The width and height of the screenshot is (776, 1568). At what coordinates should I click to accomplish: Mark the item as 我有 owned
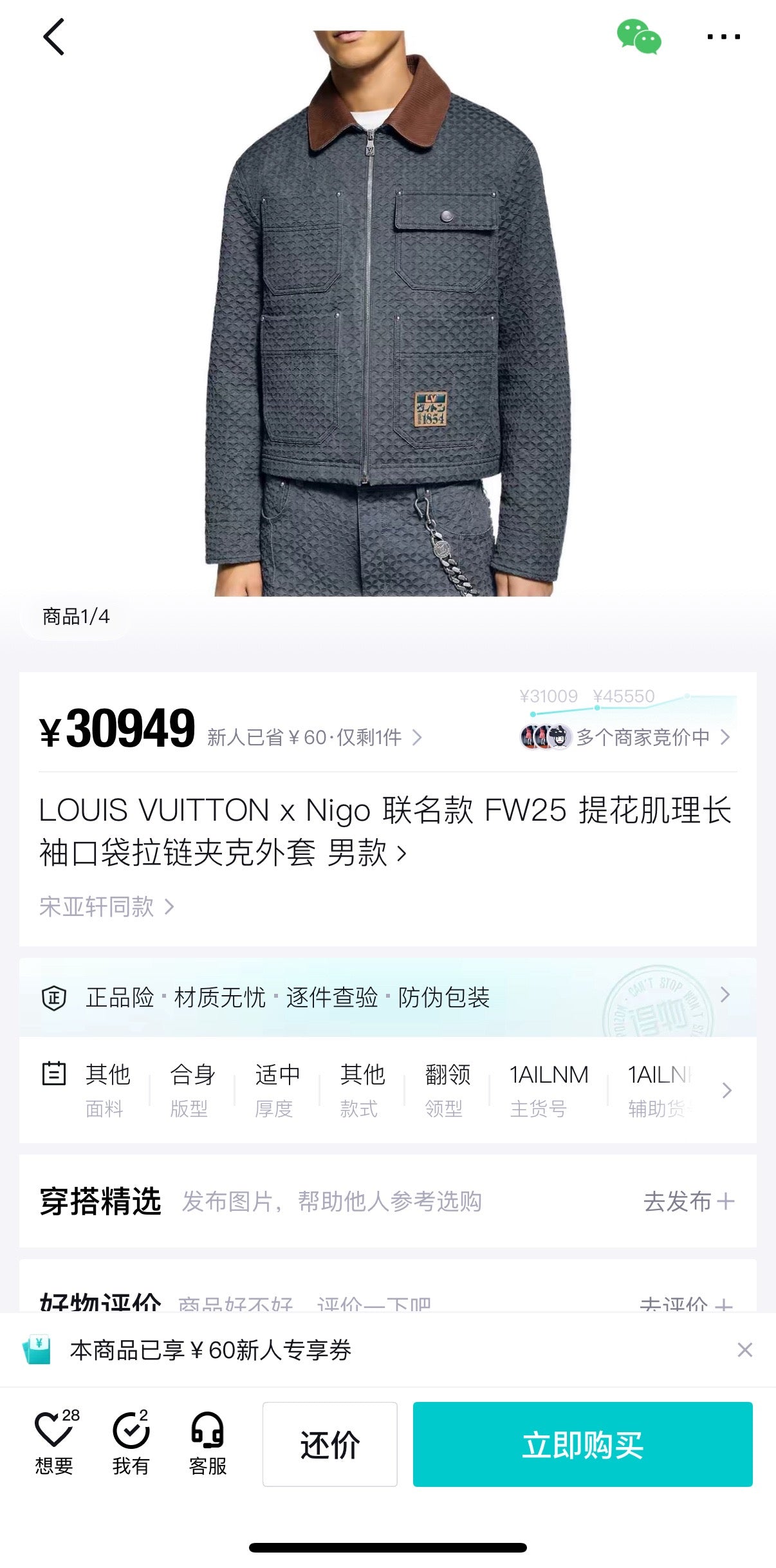[x=131, y=1442]
